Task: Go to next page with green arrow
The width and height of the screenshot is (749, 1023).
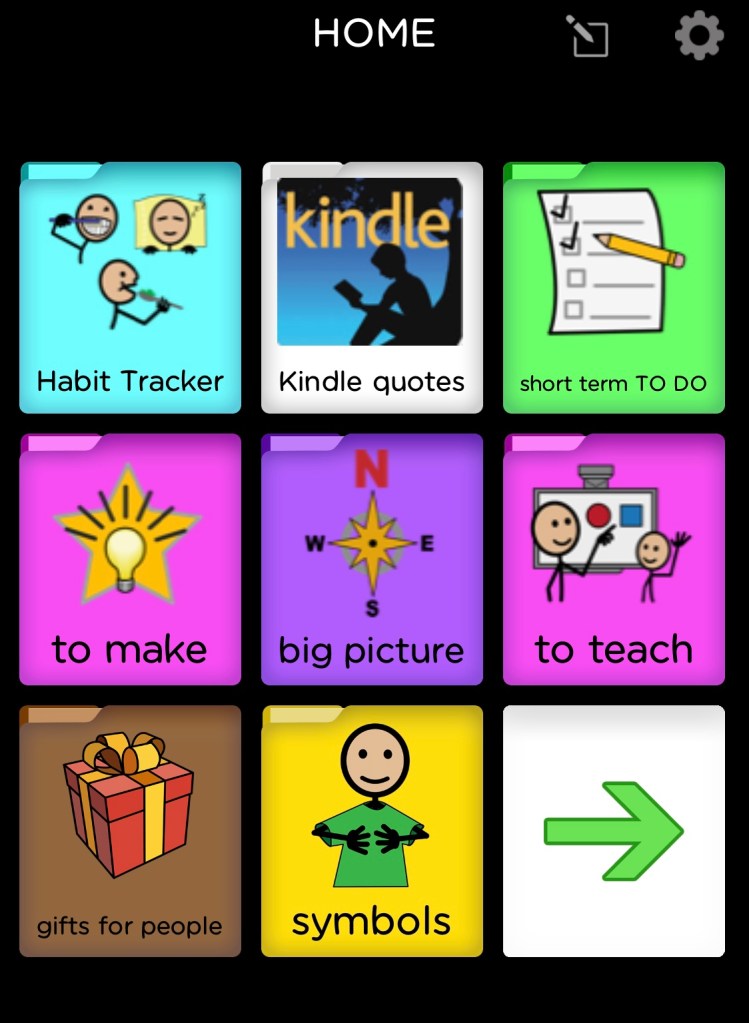Action: coord(613,831)
